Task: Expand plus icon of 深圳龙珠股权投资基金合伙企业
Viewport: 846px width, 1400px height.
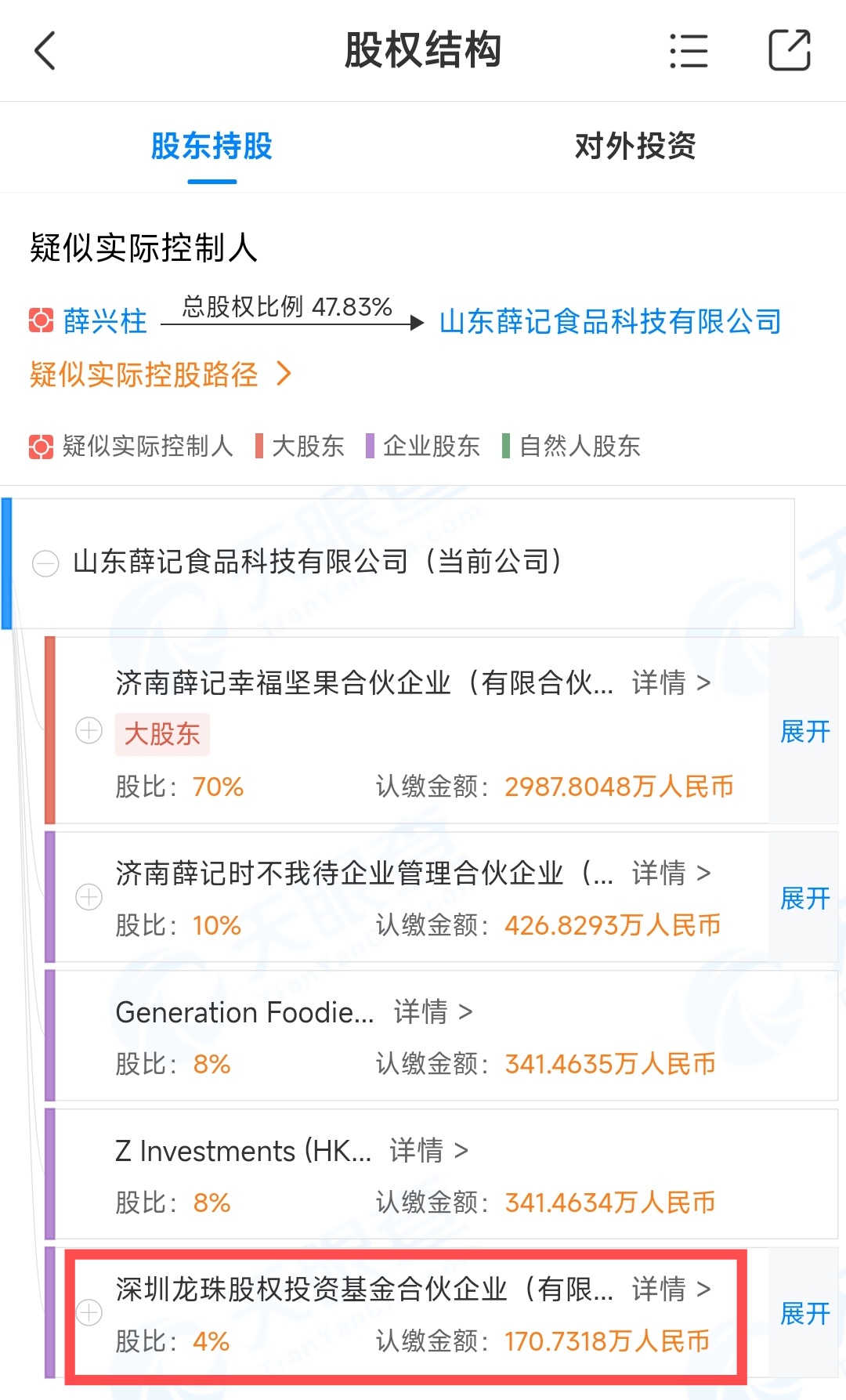Action: [89, 1312]
